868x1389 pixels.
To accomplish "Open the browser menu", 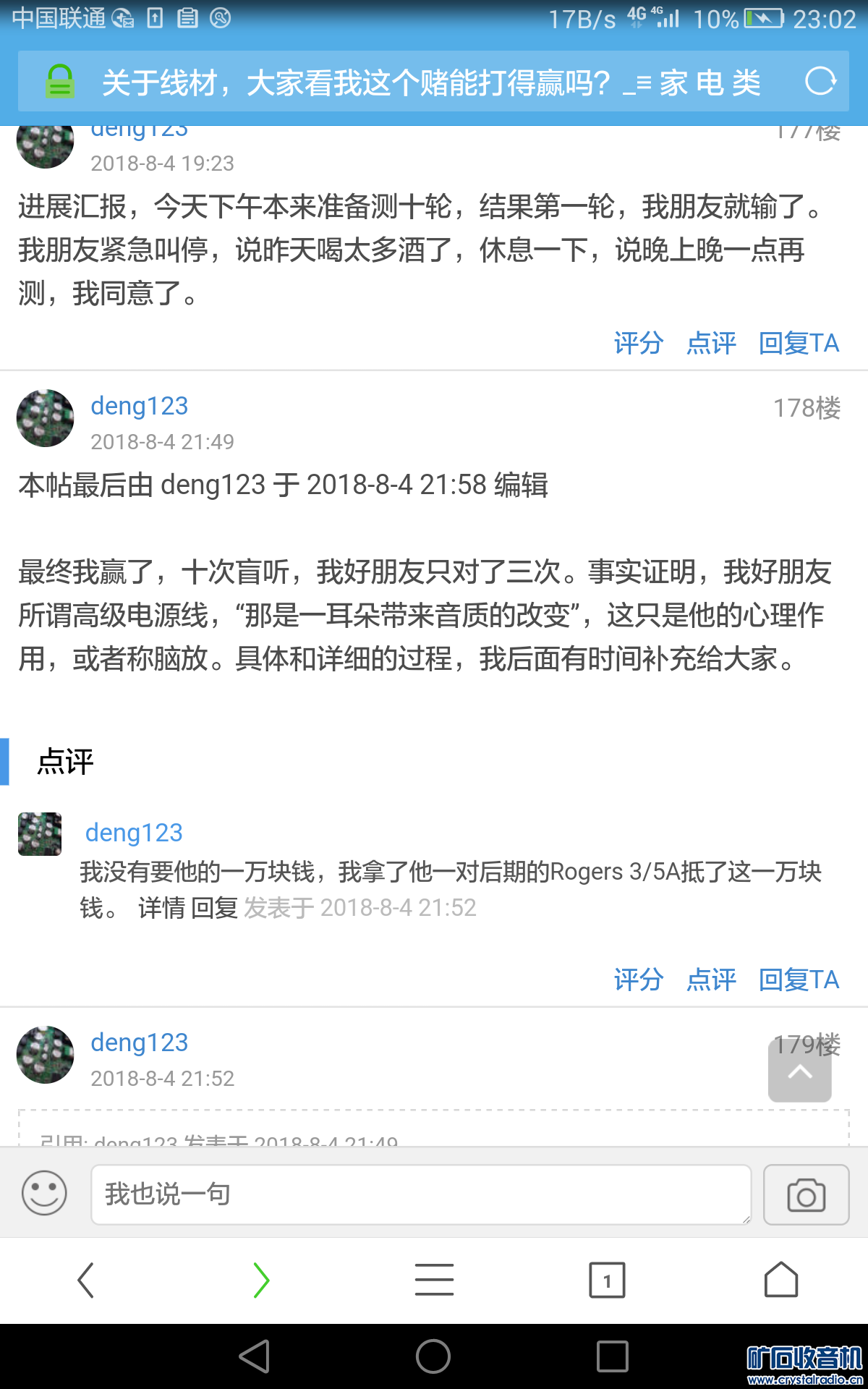I will 434,1280.
